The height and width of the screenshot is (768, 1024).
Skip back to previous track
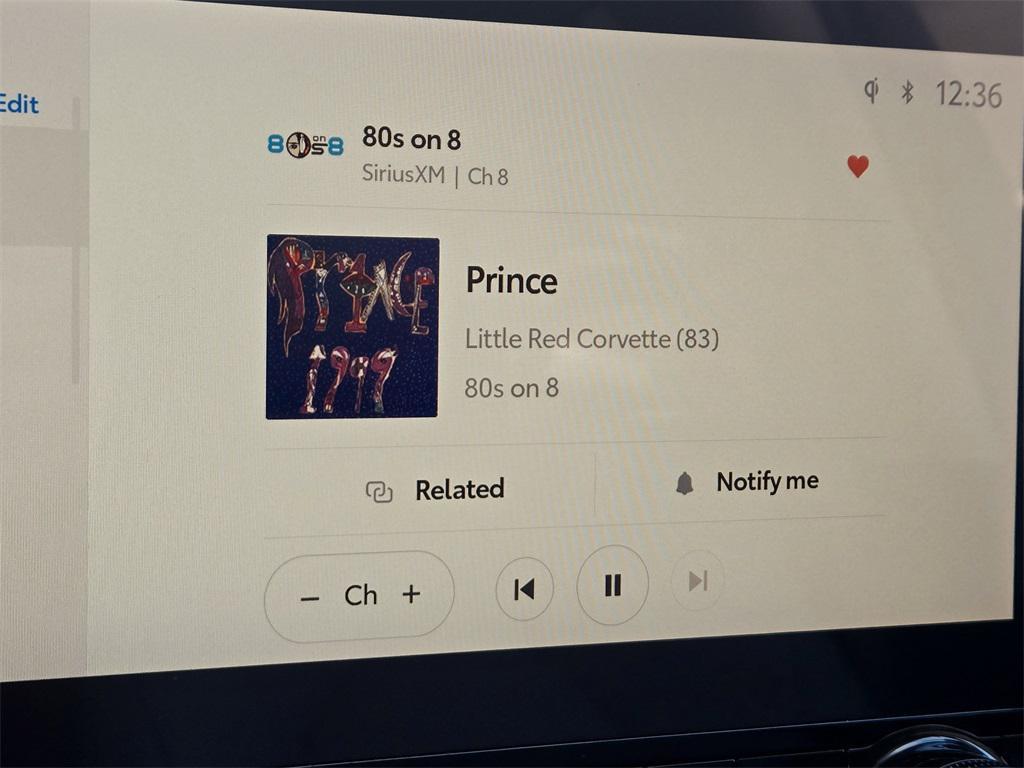coord(524,589)
